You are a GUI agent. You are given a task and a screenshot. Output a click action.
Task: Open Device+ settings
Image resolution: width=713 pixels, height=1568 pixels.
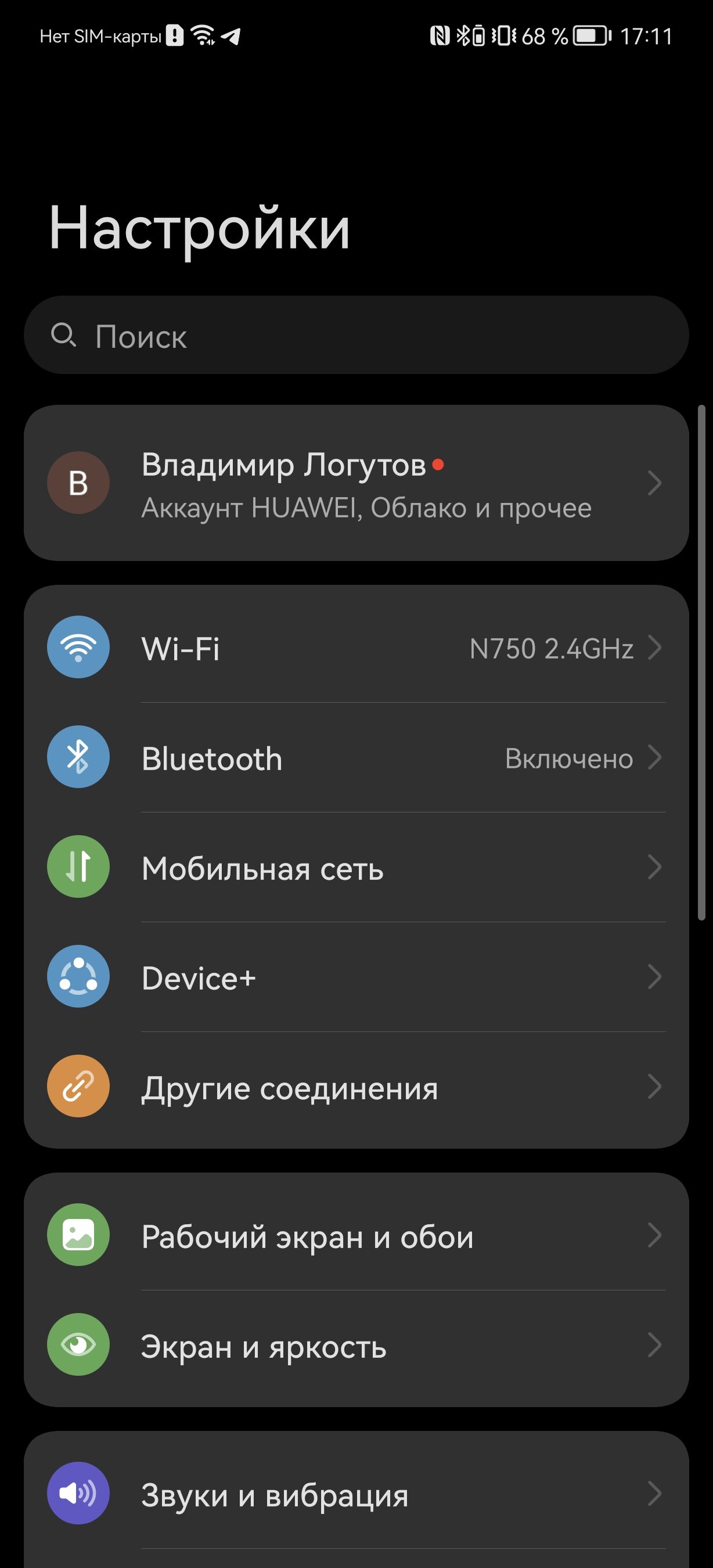(x=356, y=977)
